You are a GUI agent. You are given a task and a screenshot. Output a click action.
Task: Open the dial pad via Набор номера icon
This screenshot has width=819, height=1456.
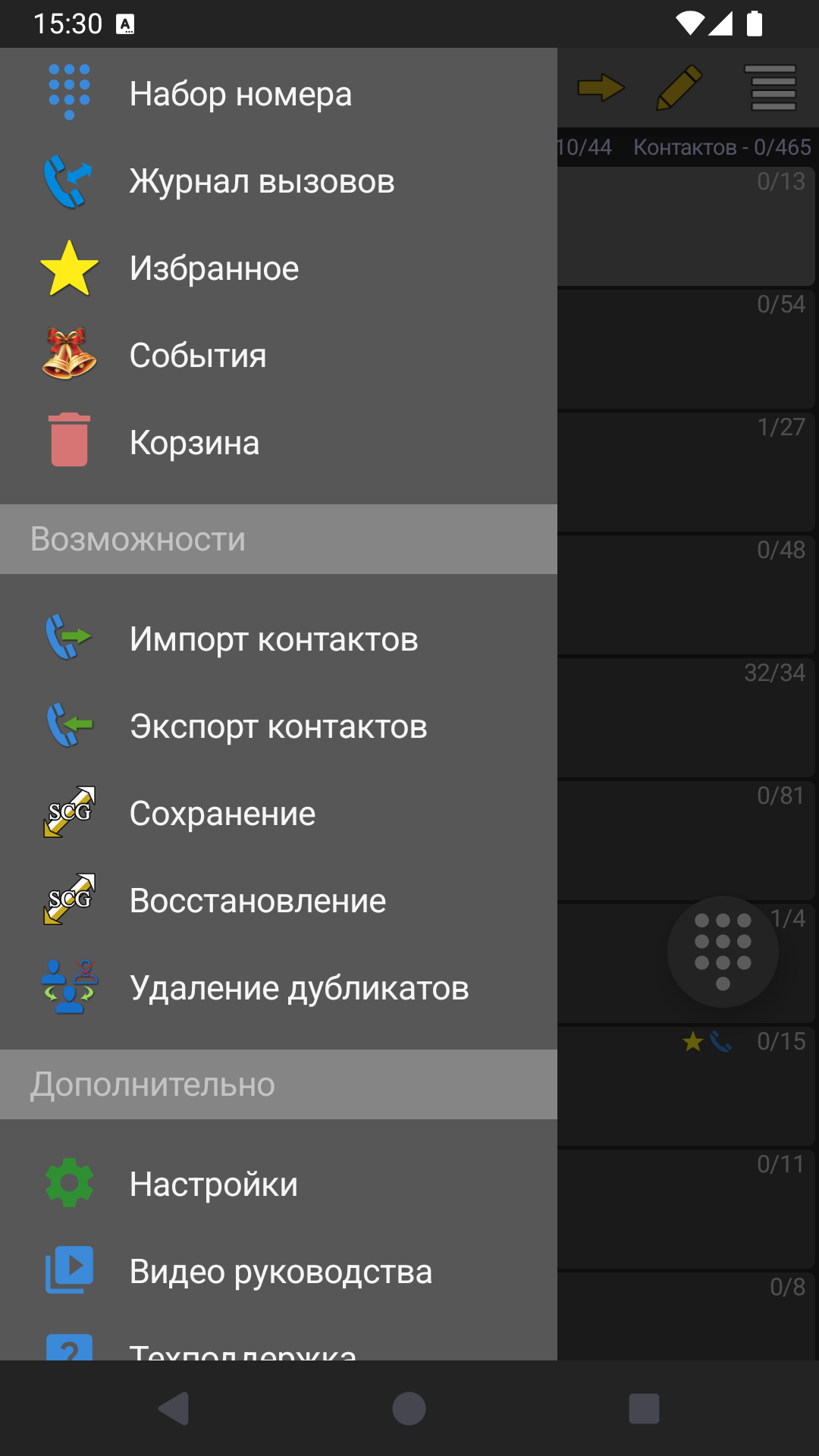click(x=69, y=93)
